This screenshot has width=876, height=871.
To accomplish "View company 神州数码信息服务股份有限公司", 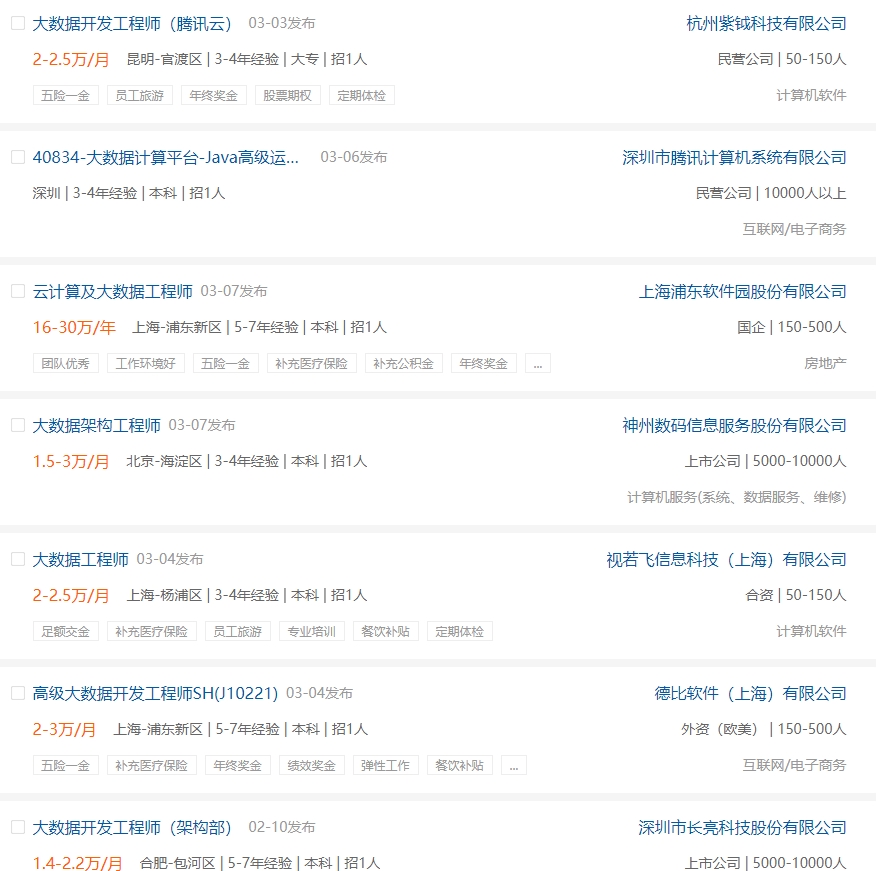I will tap(734, 425).
